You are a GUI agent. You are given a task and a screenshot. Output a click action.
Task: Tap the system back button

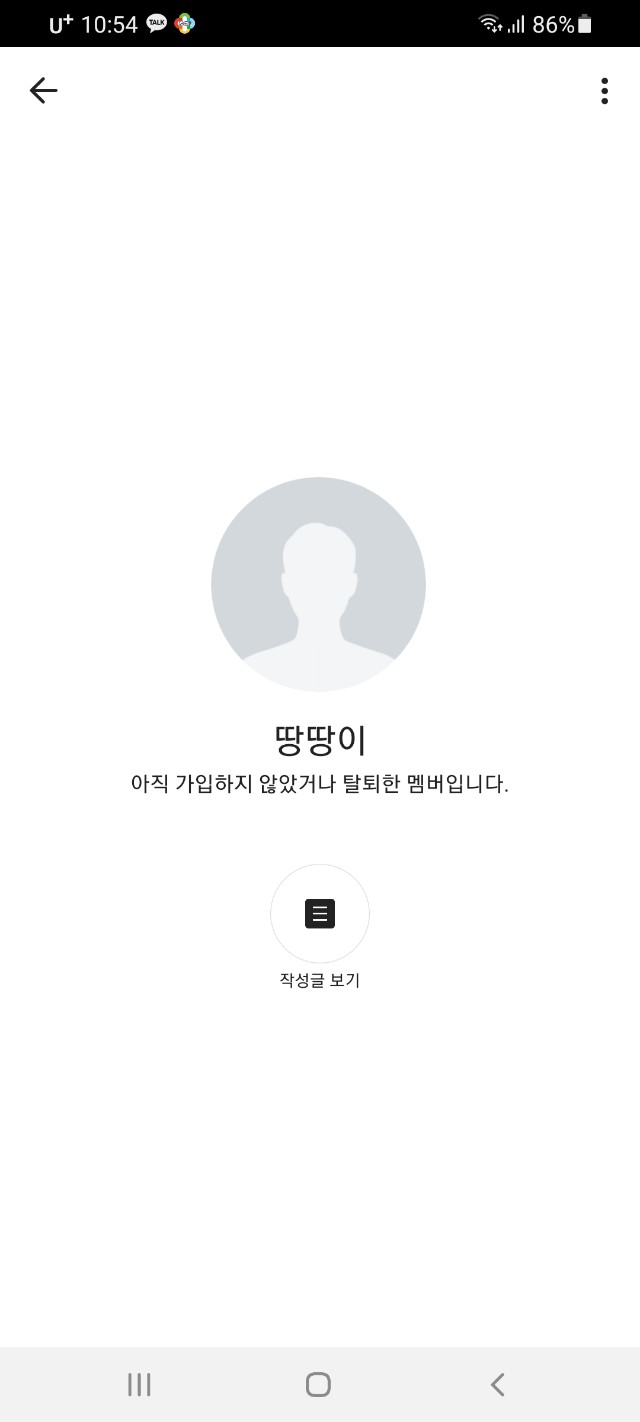coord(498,1384)
